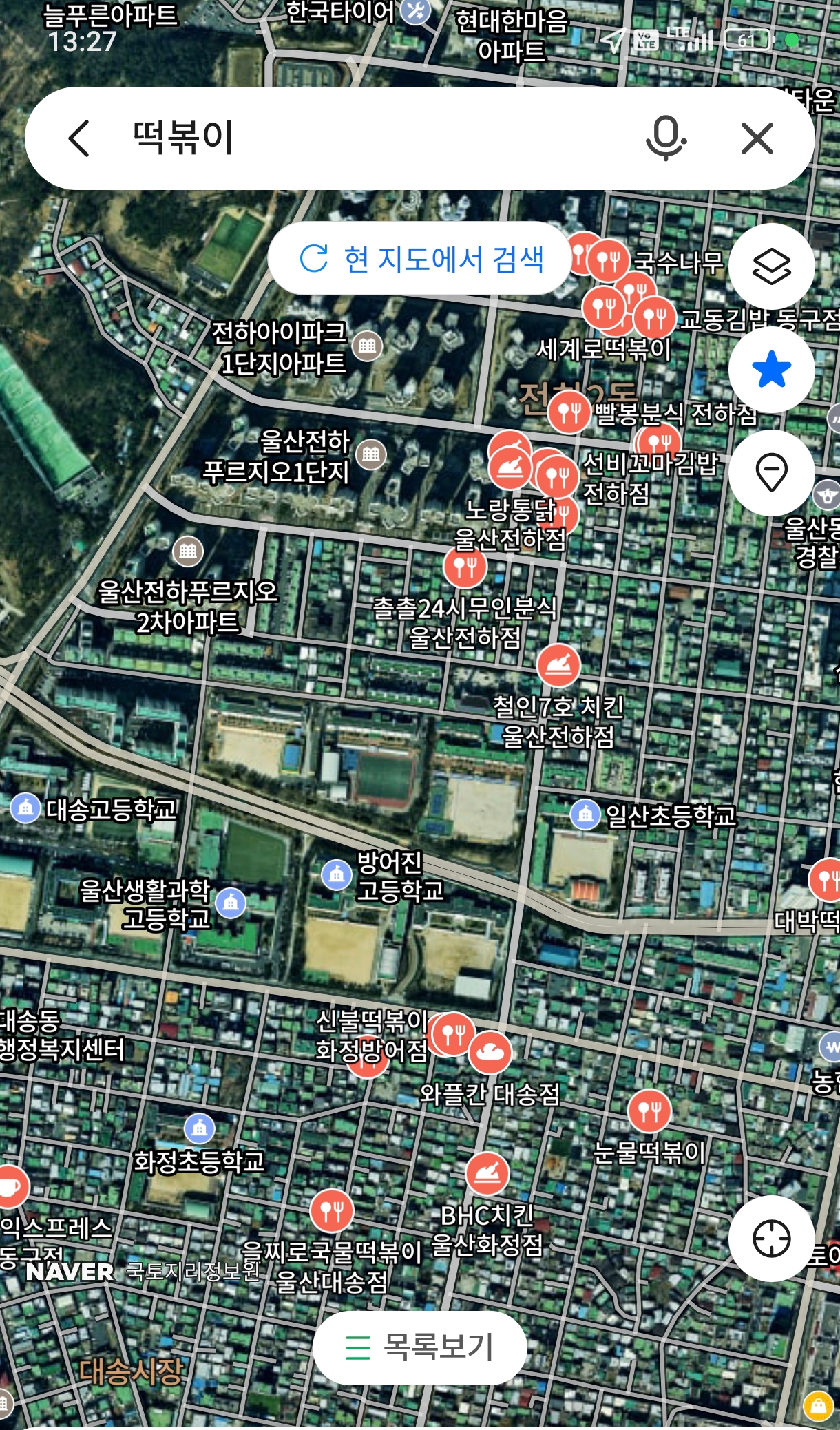
Task: Open the 철인7호 치킨 울산전하점 marker
Action: pos(558,665)
